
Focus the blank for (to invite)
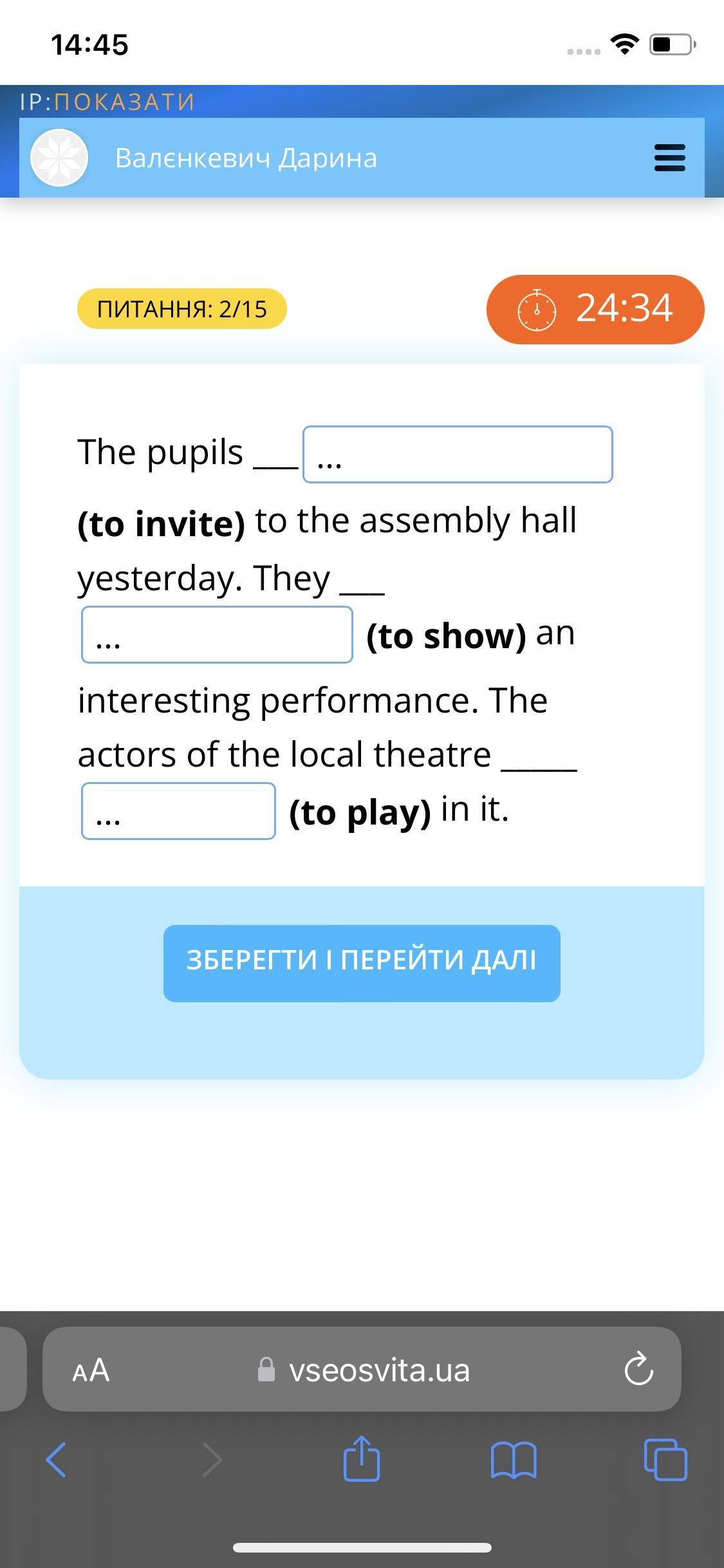coord(458,454)
